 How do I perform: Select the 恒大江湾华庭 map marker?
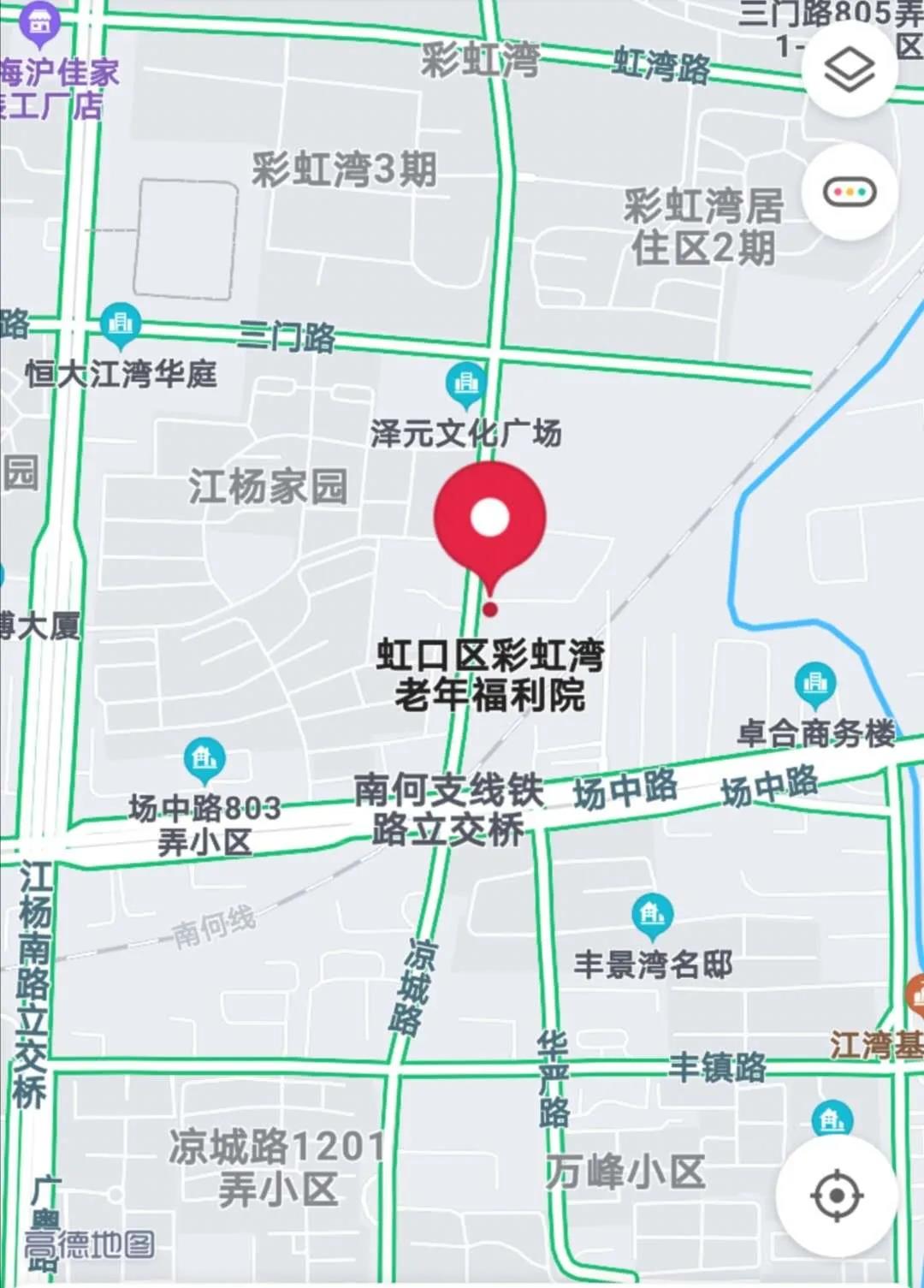click(x=121, y=324)
